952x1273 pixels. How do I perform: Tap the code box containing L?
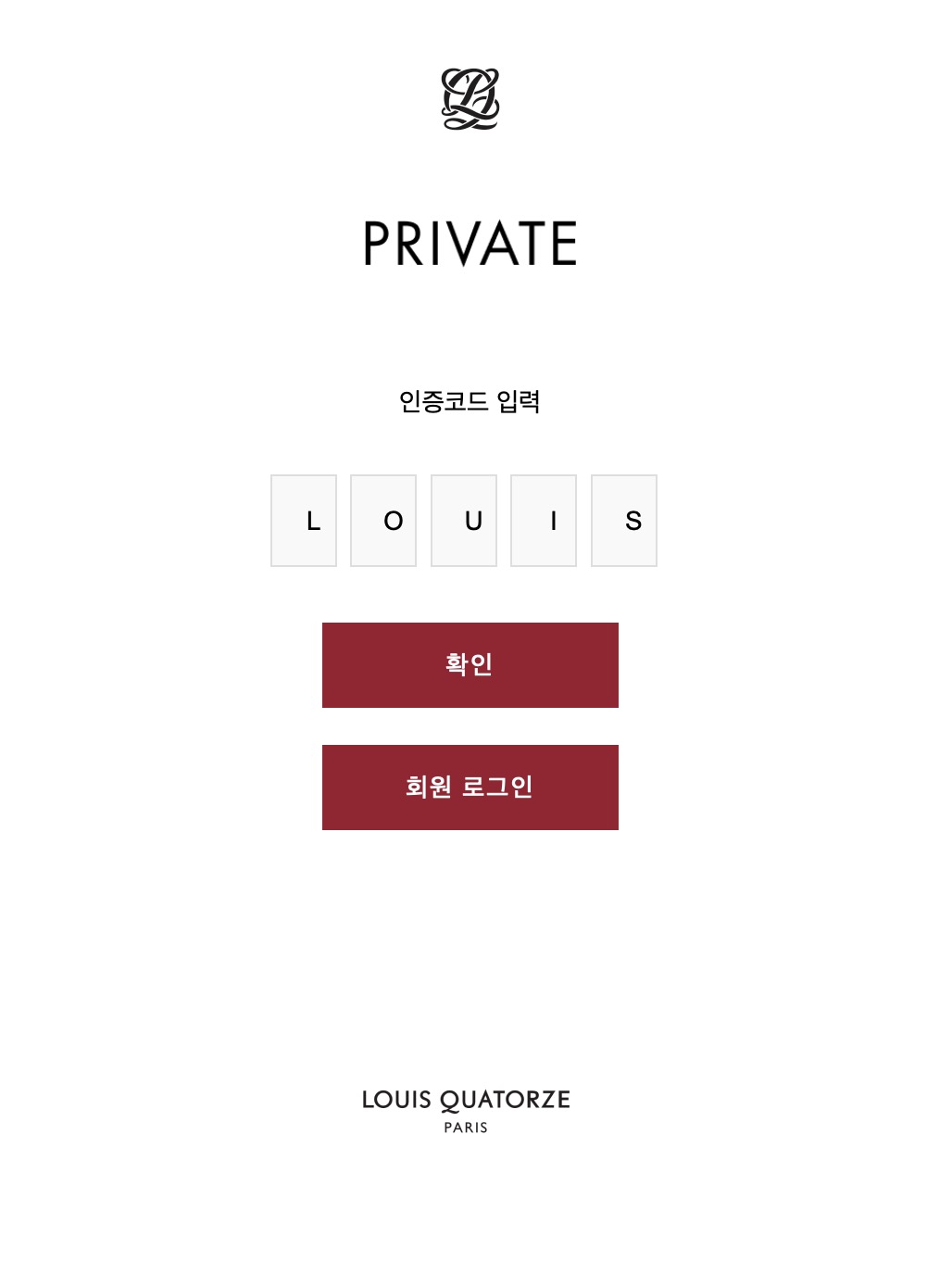(x=304, y=521)
